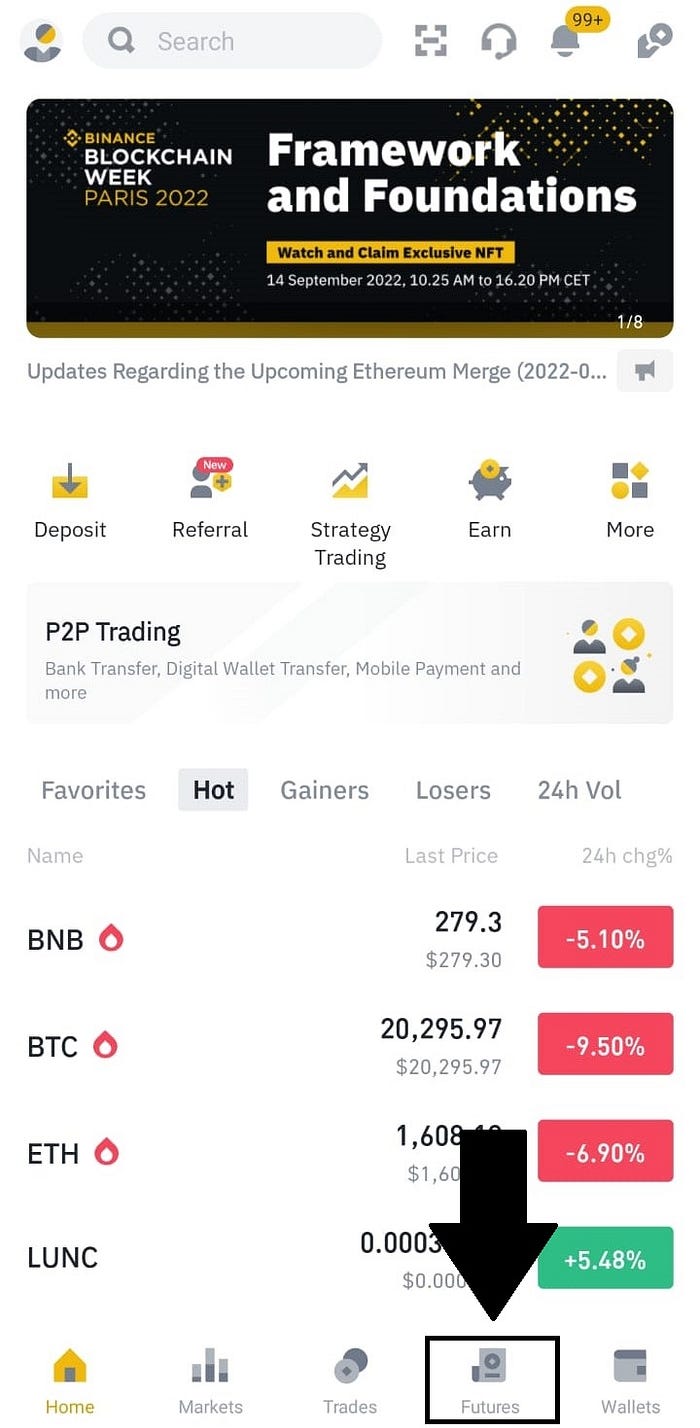
Task: Open the Ethereum Merge announcement
Action: [316, 372]
